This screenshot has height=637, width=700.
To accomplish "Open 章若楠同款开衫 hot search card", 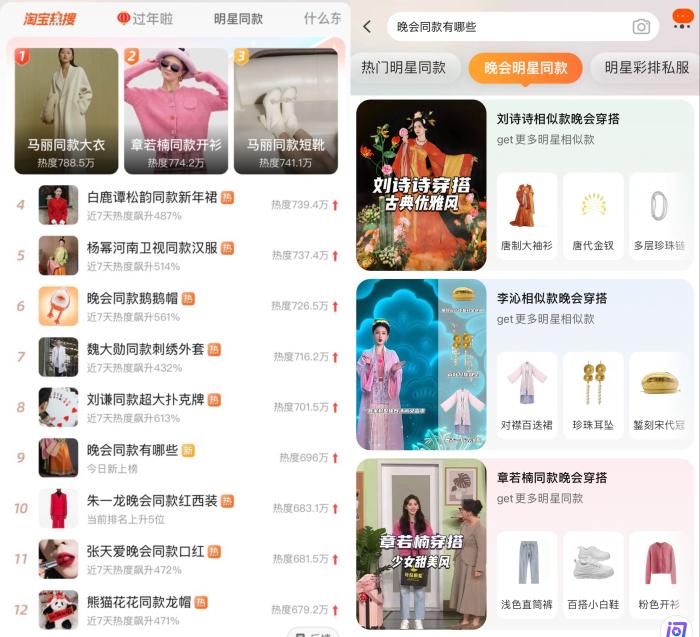I will (x=175, y=110).
